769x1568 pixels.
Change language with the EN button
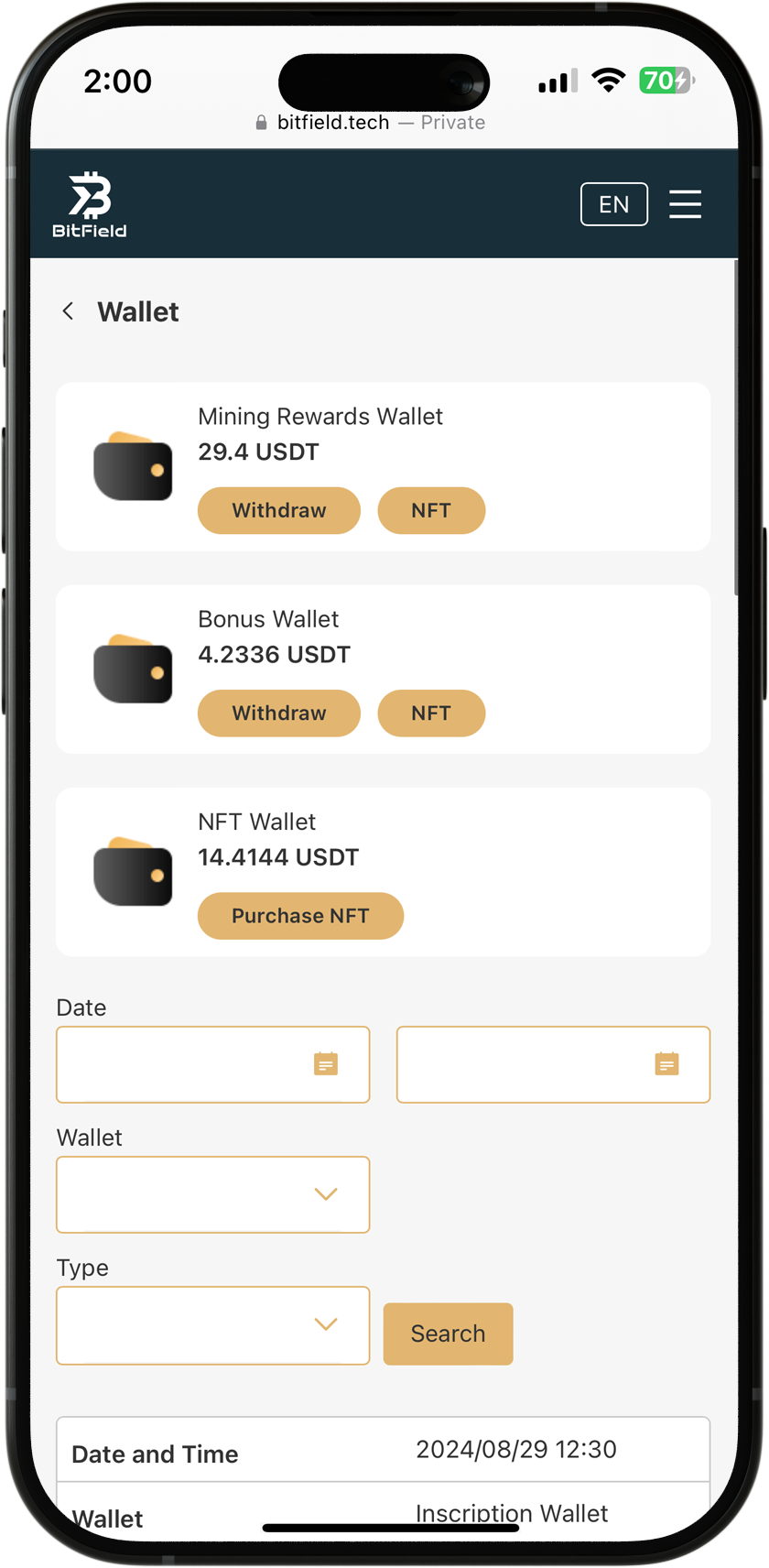613,204
